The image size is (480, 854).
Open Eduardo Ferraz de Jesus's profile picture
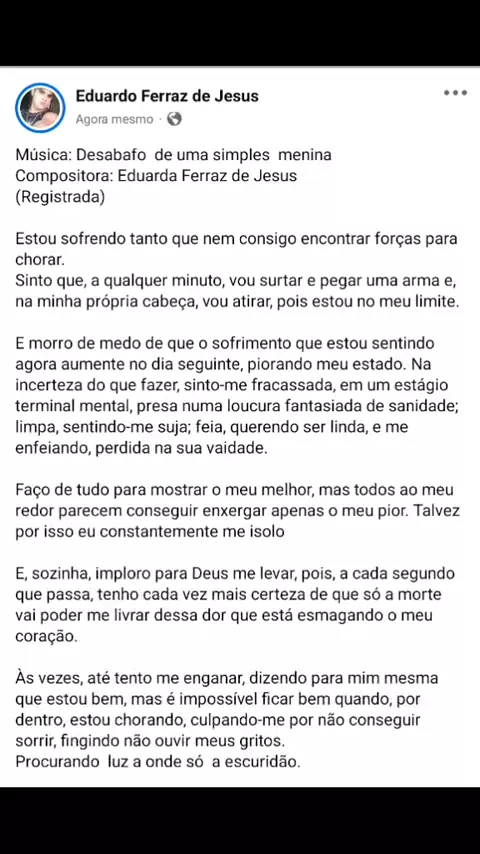pos(40,107)
